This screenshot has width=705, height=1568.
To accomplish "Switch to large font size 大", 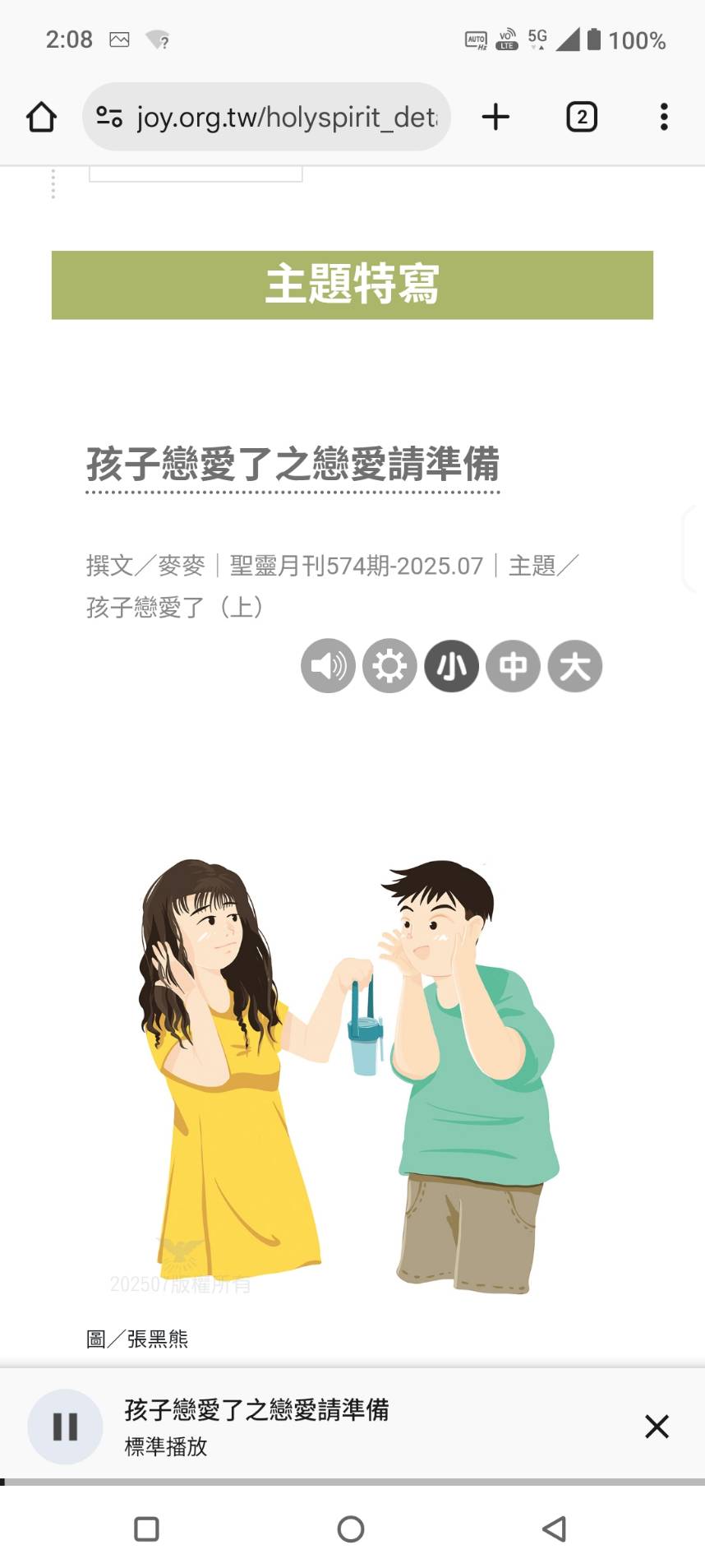I will (x=575, y=666).
